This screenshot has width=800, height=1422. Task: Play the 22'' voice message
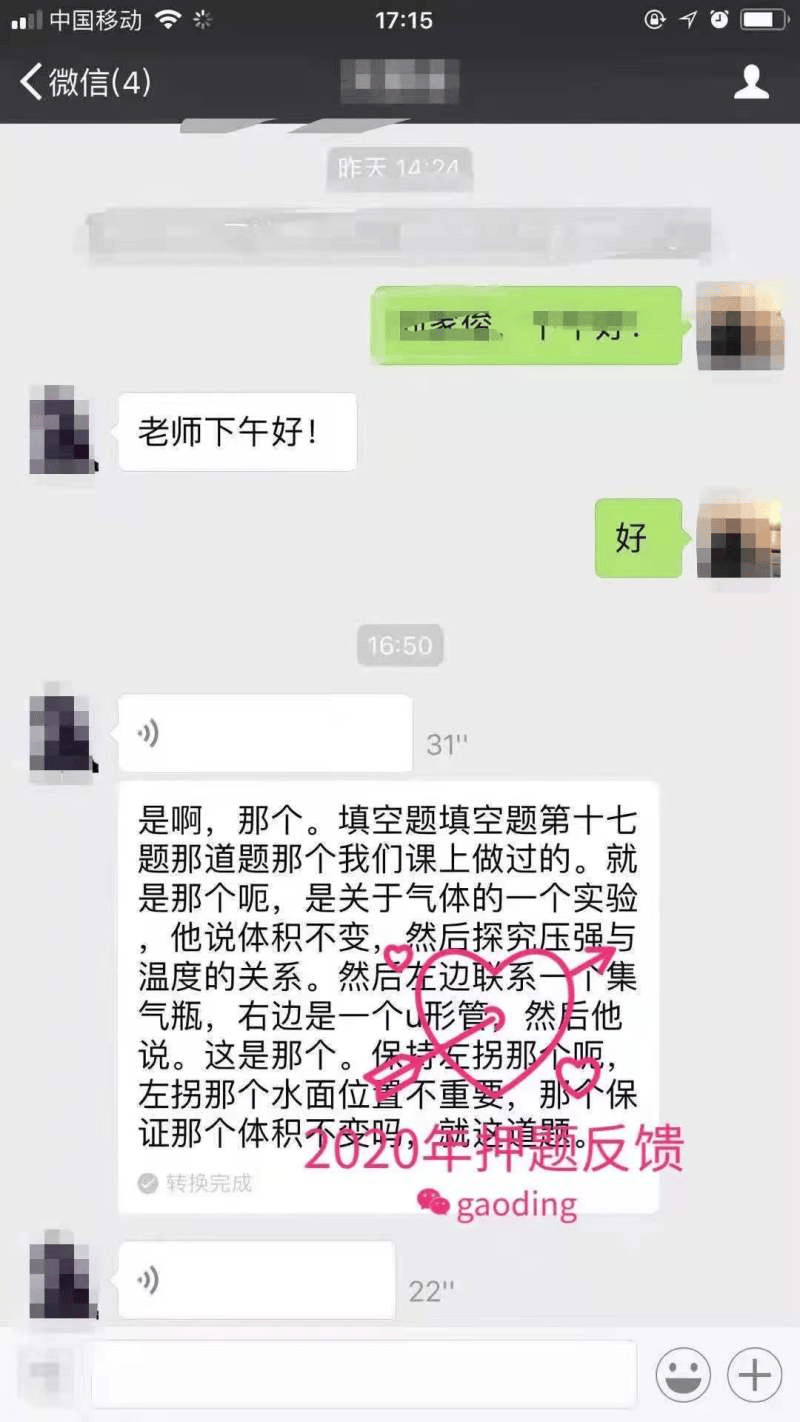(x=256, y=1280)
